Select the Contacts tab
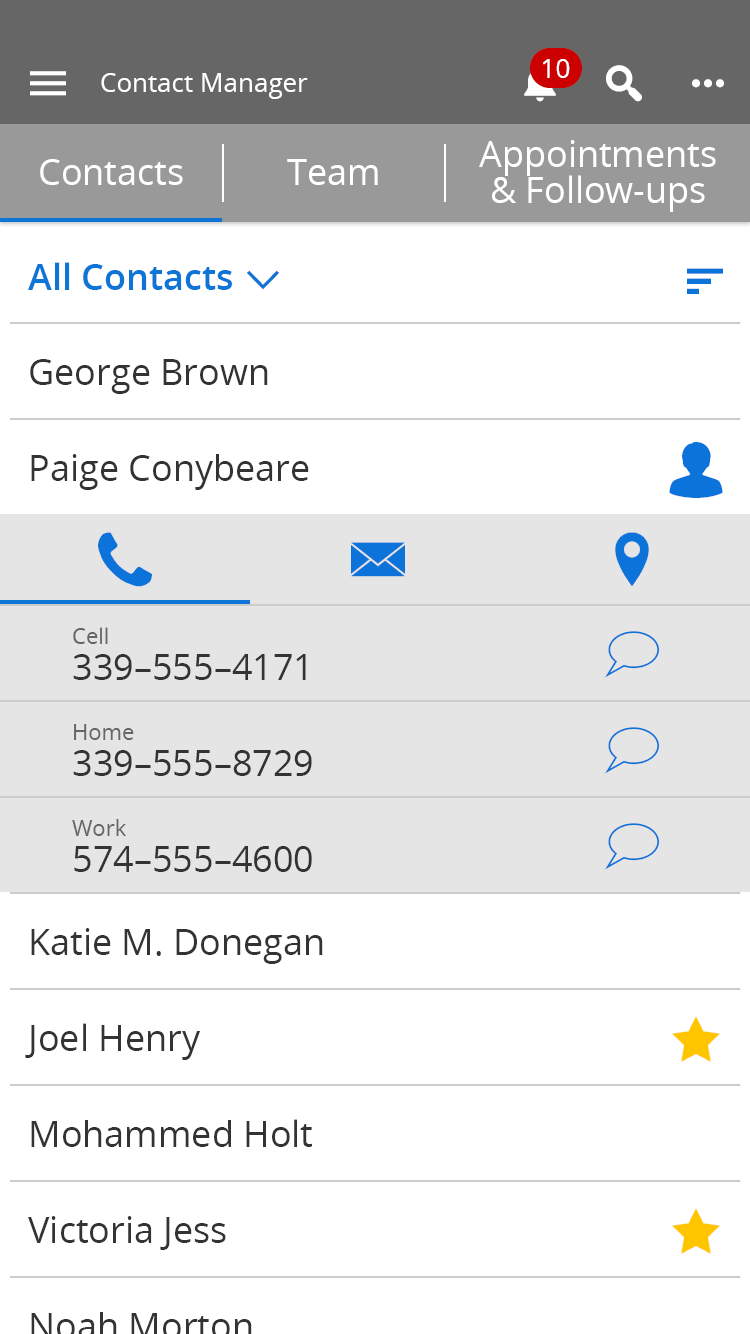 point(111,172)
